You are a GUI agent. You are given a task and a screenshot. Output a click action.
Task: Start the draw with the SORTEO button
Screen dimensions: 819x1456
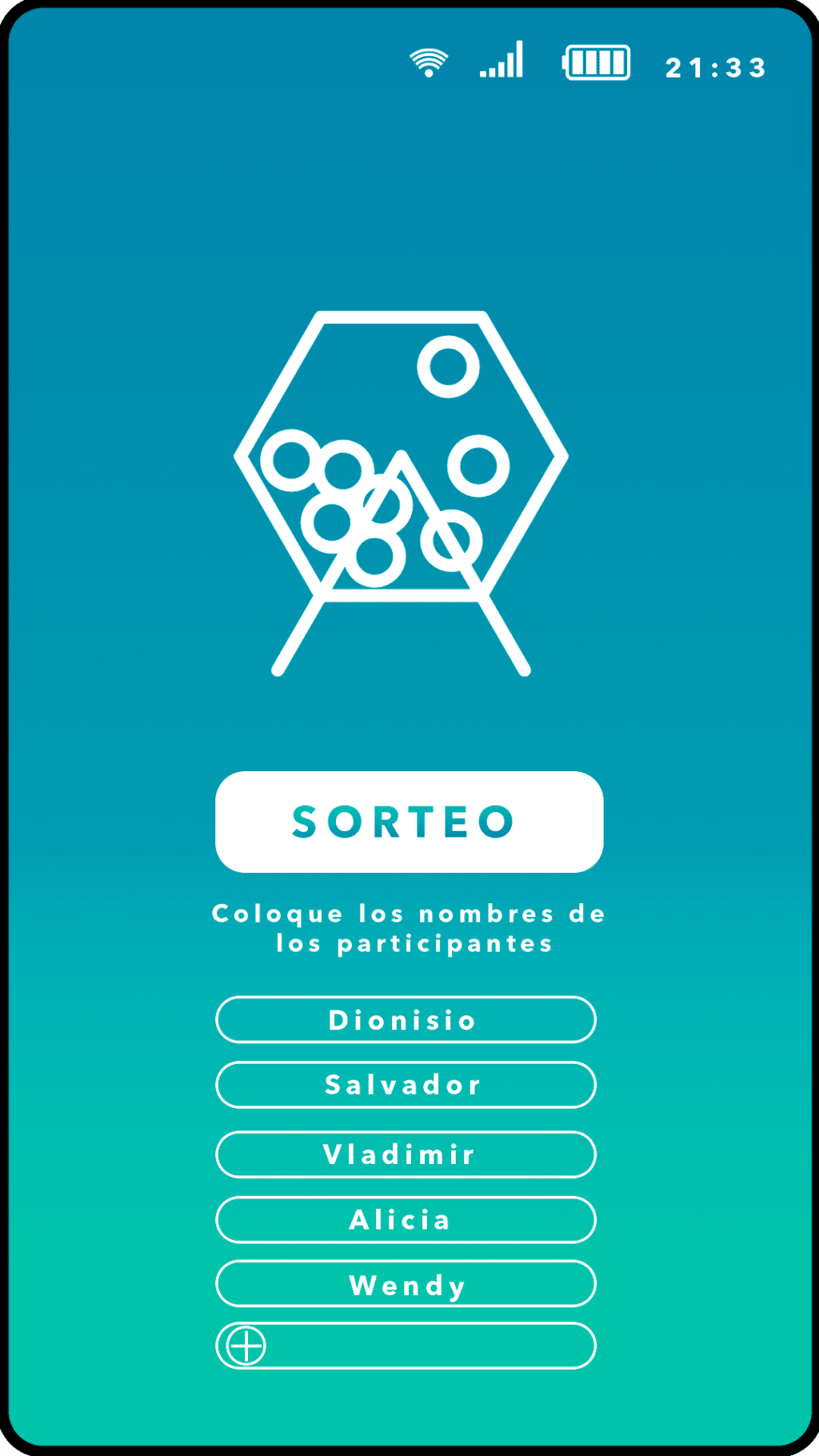point(409,822)
